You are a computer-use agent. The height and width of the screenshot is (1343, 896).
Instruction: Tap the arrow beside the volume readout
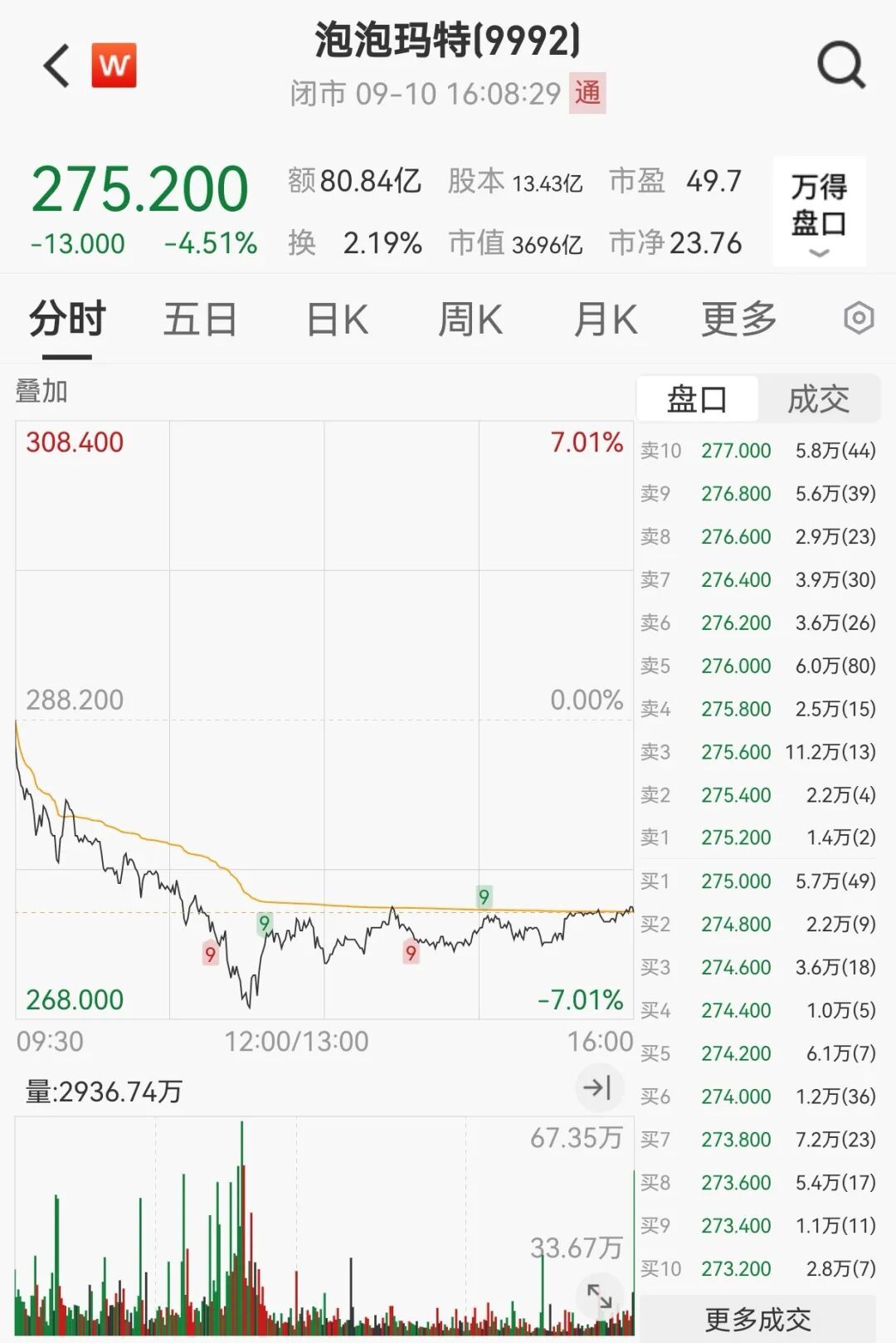click(x=597, y=1087)
